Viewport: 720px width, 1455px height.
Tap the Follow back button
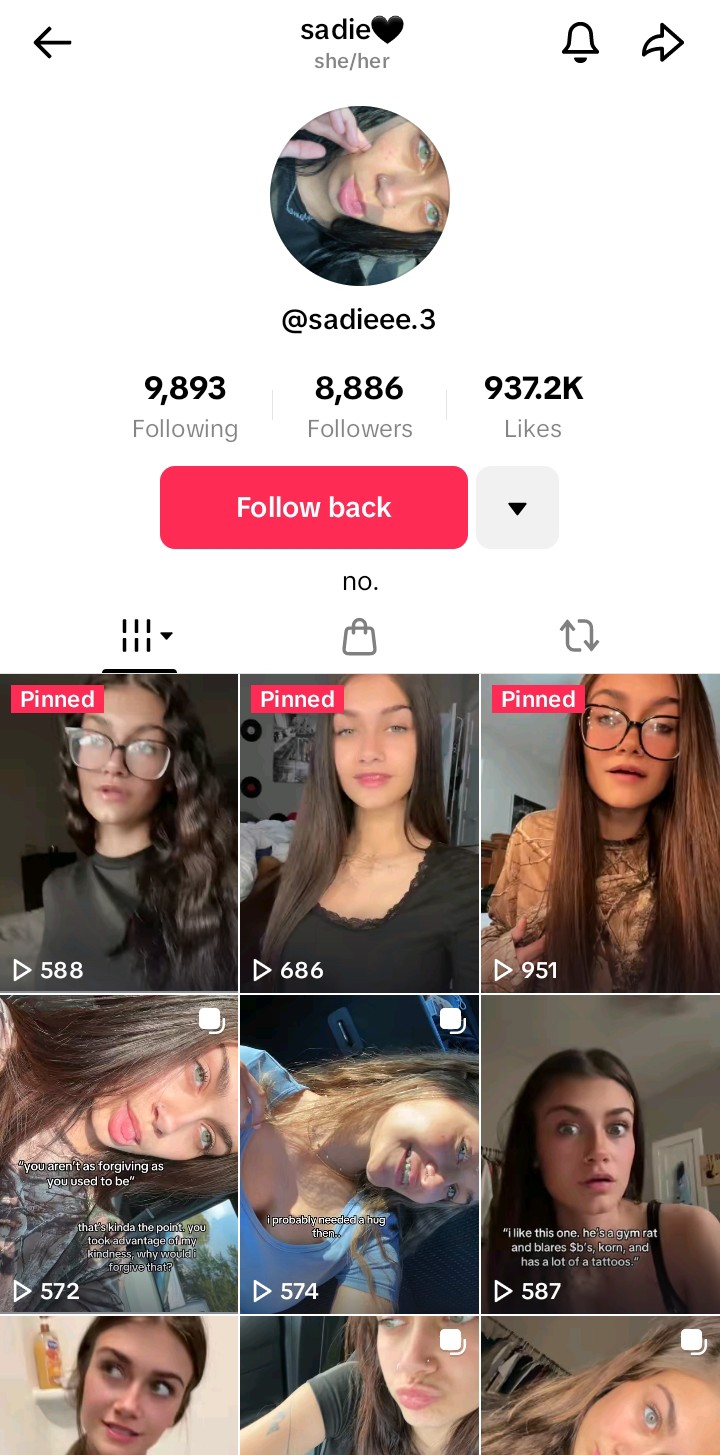(314, 507)
